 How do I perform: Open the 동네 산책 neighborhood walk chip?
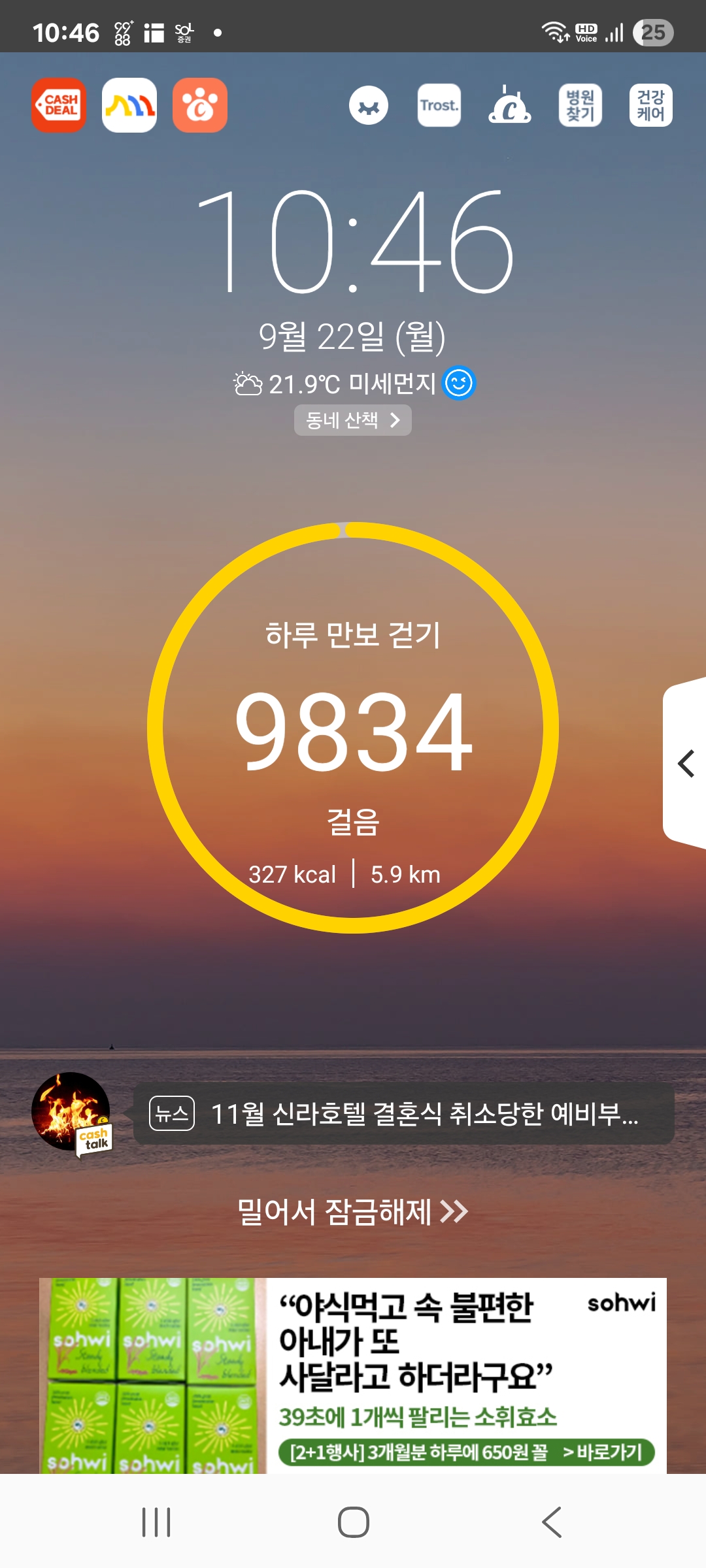(352, 420)
